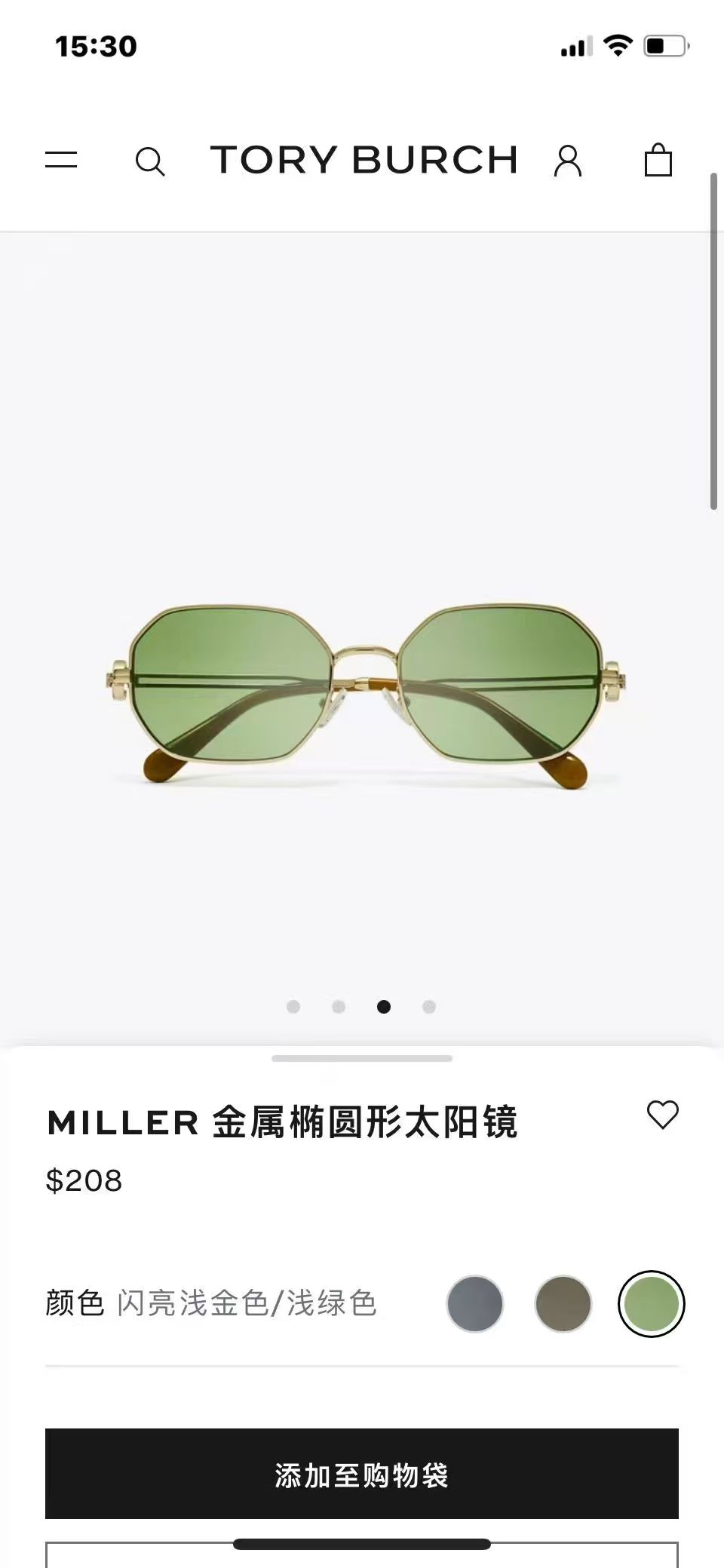Tap the fourth carousel dot
724x1568 pixels.
(429, 1007)
